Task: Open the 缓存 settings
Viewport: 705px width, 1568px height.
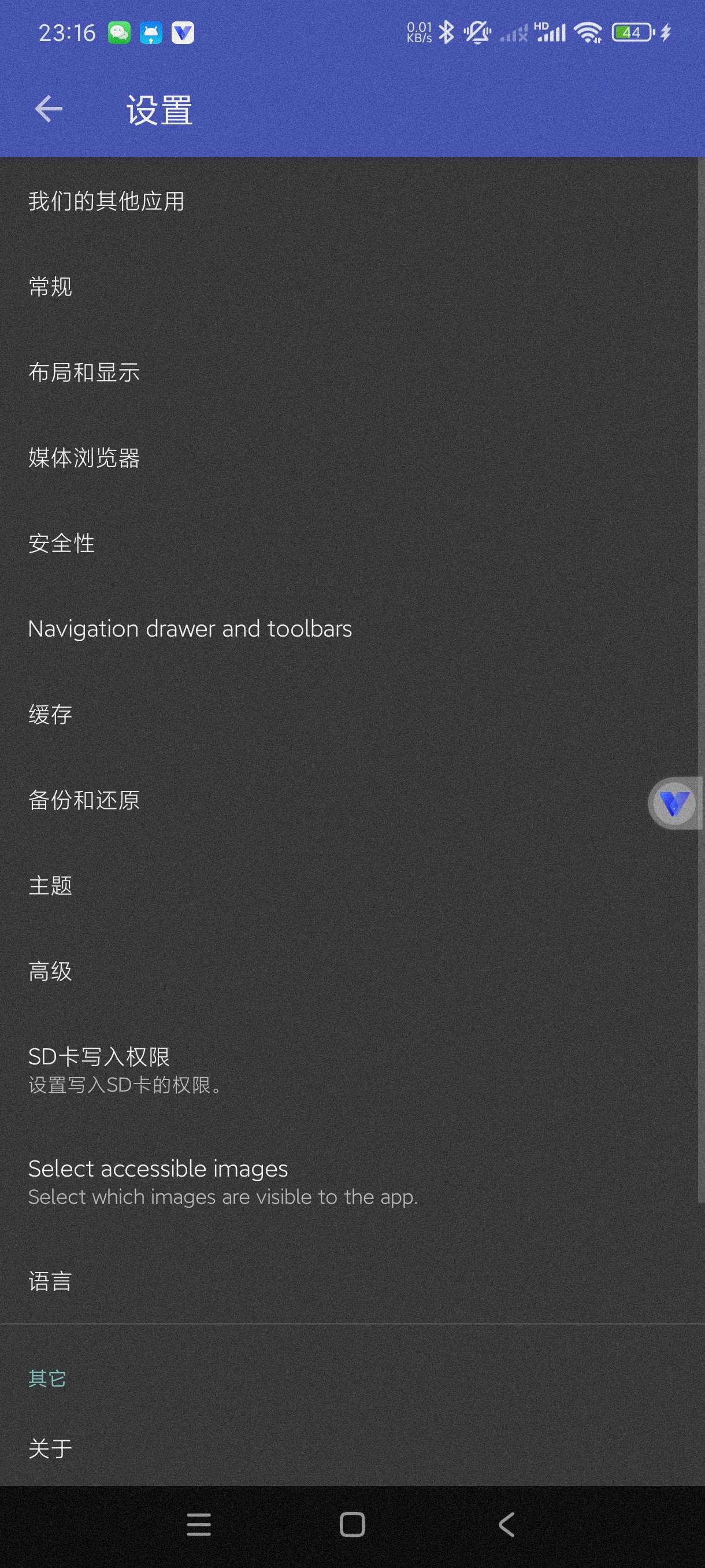Action: click(50, 715)
